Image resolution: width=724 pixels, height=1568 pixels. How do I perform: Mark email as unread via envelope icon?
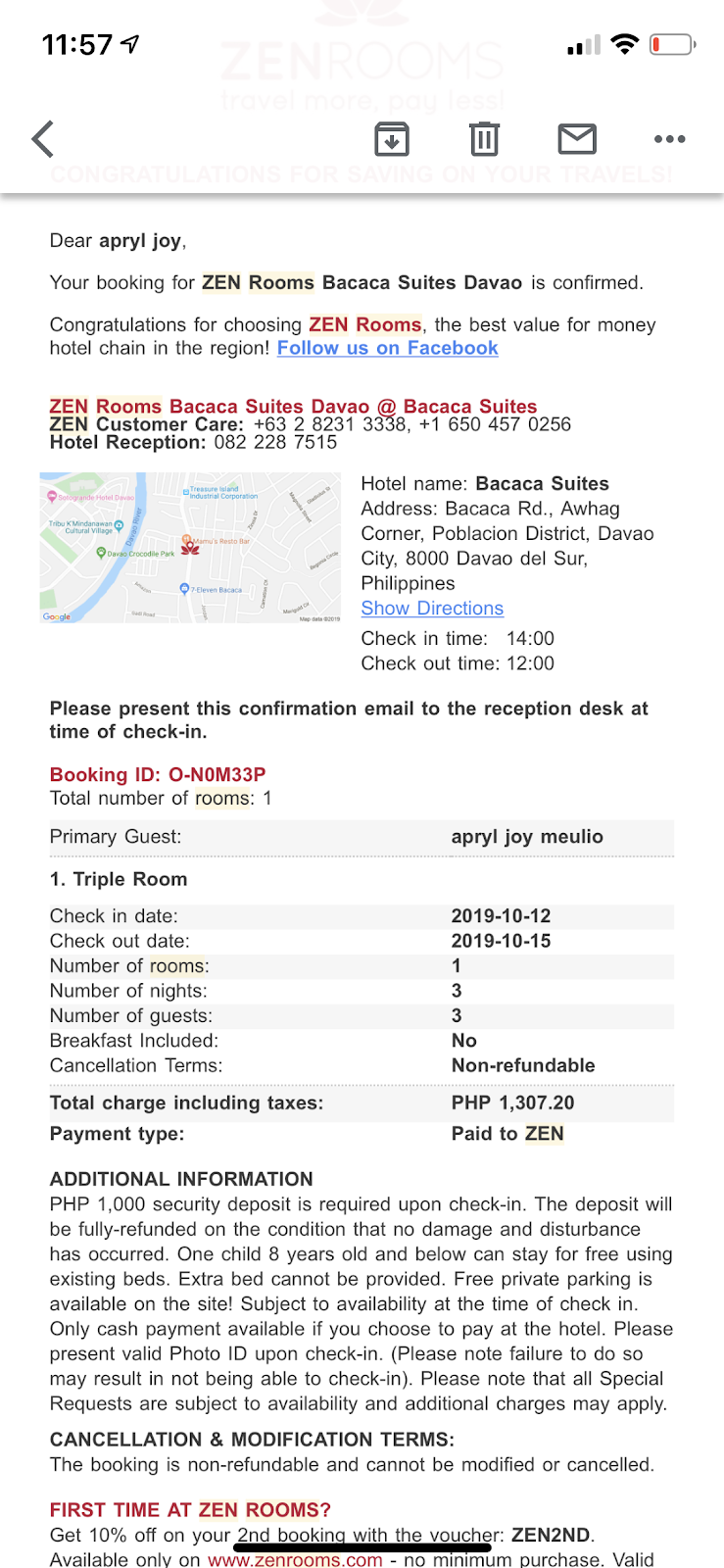point(577,139)
